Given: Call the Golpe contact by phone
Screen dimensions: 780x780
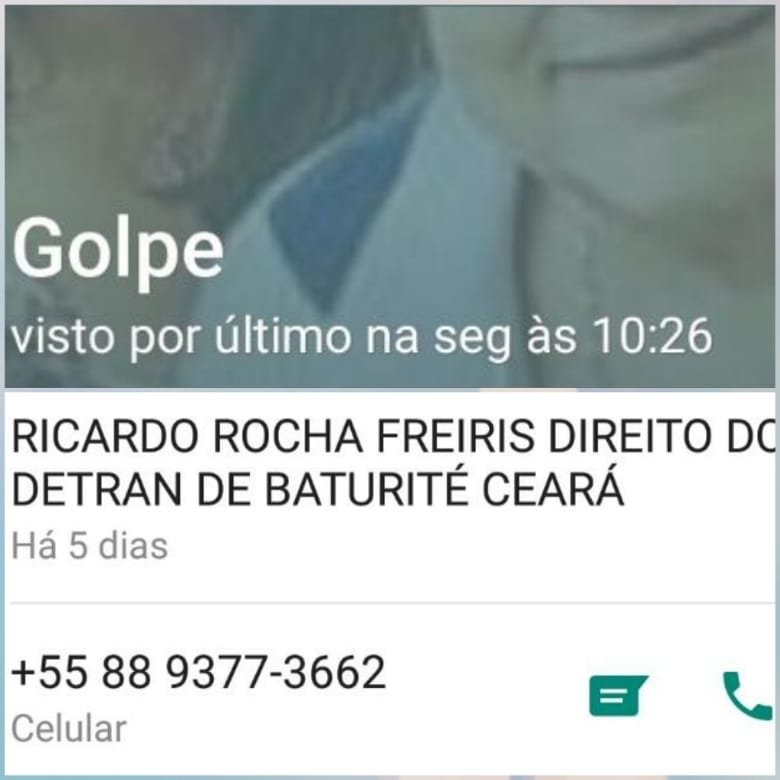Looking at the screenshot, I should coord(745,695).
